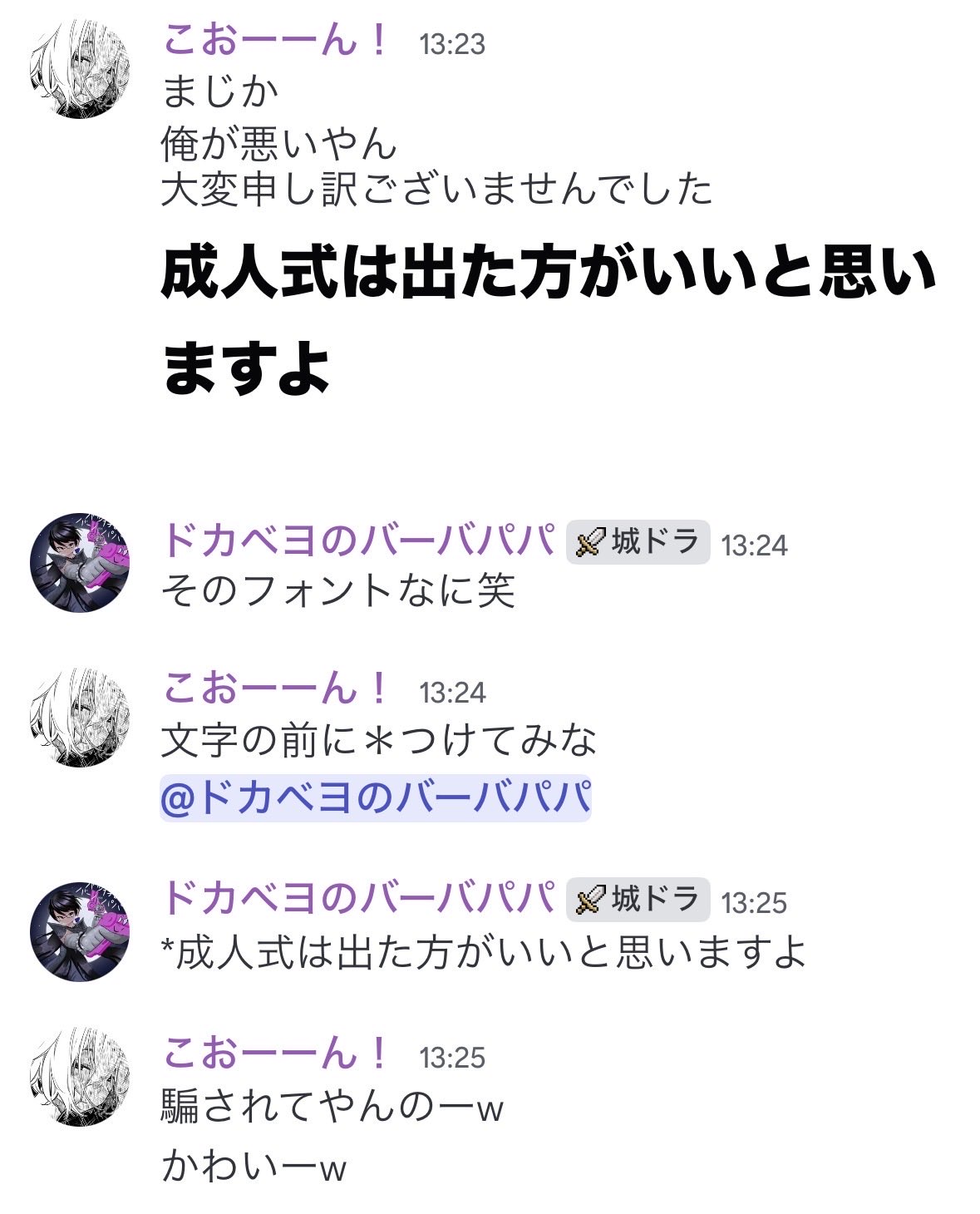Open the @ドカベヨのバーバパパ mention link
980x1214 pixels.
(375, 798)
